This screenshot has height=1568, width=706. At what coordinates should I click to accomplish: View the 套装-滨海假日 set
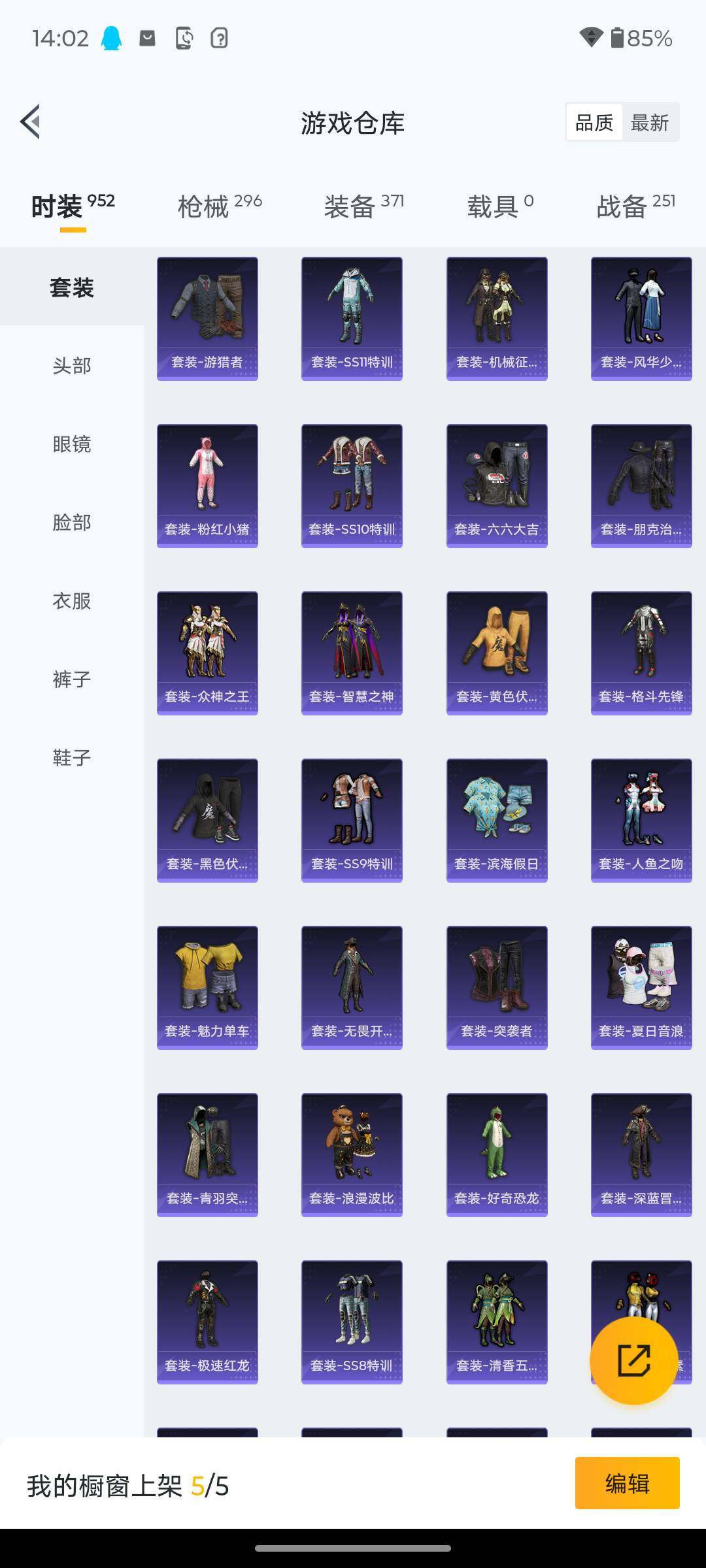tap(497, 821)
